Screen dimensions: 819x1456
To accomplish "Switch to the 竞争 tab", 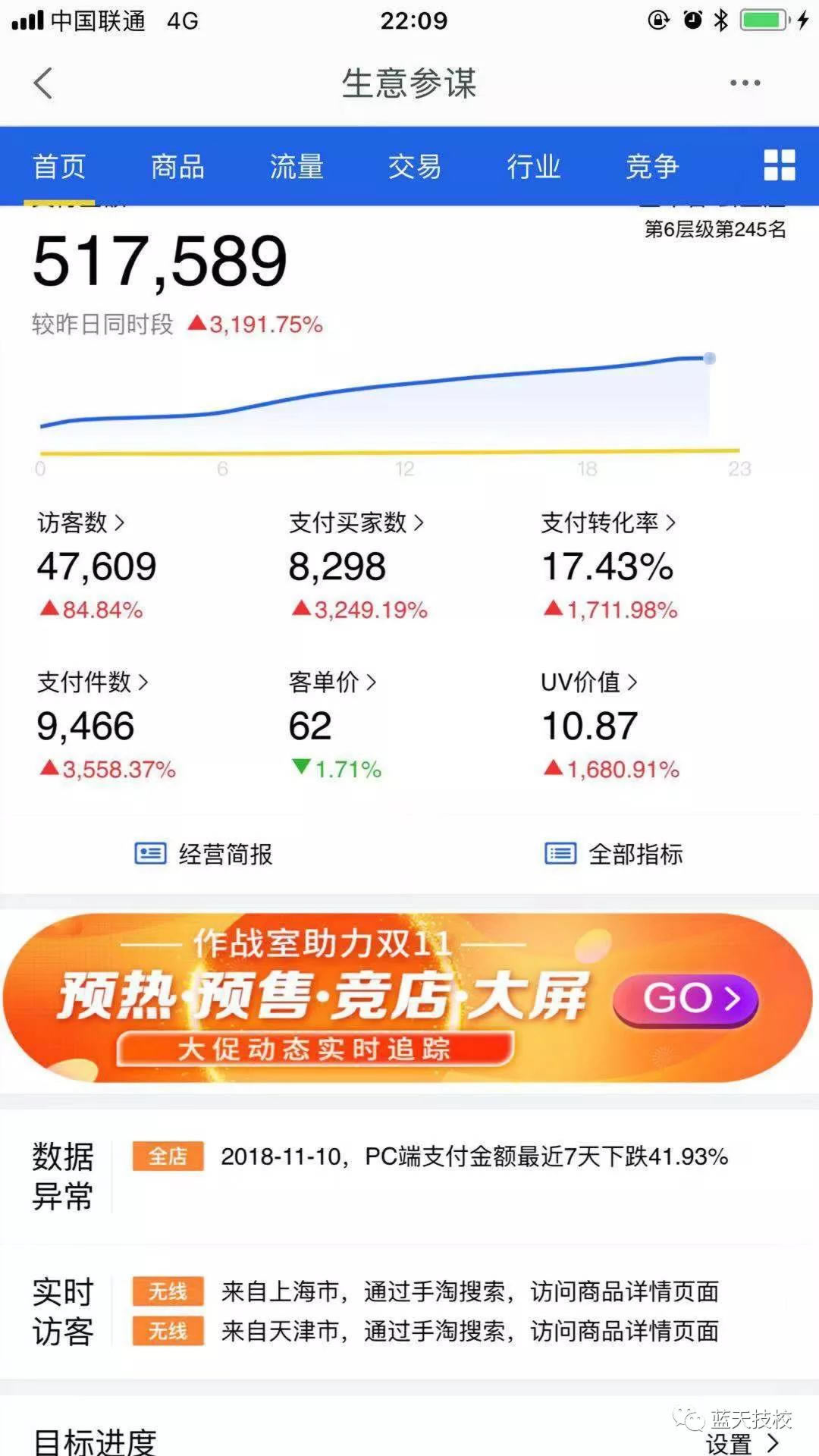I will tap(652, 166).
